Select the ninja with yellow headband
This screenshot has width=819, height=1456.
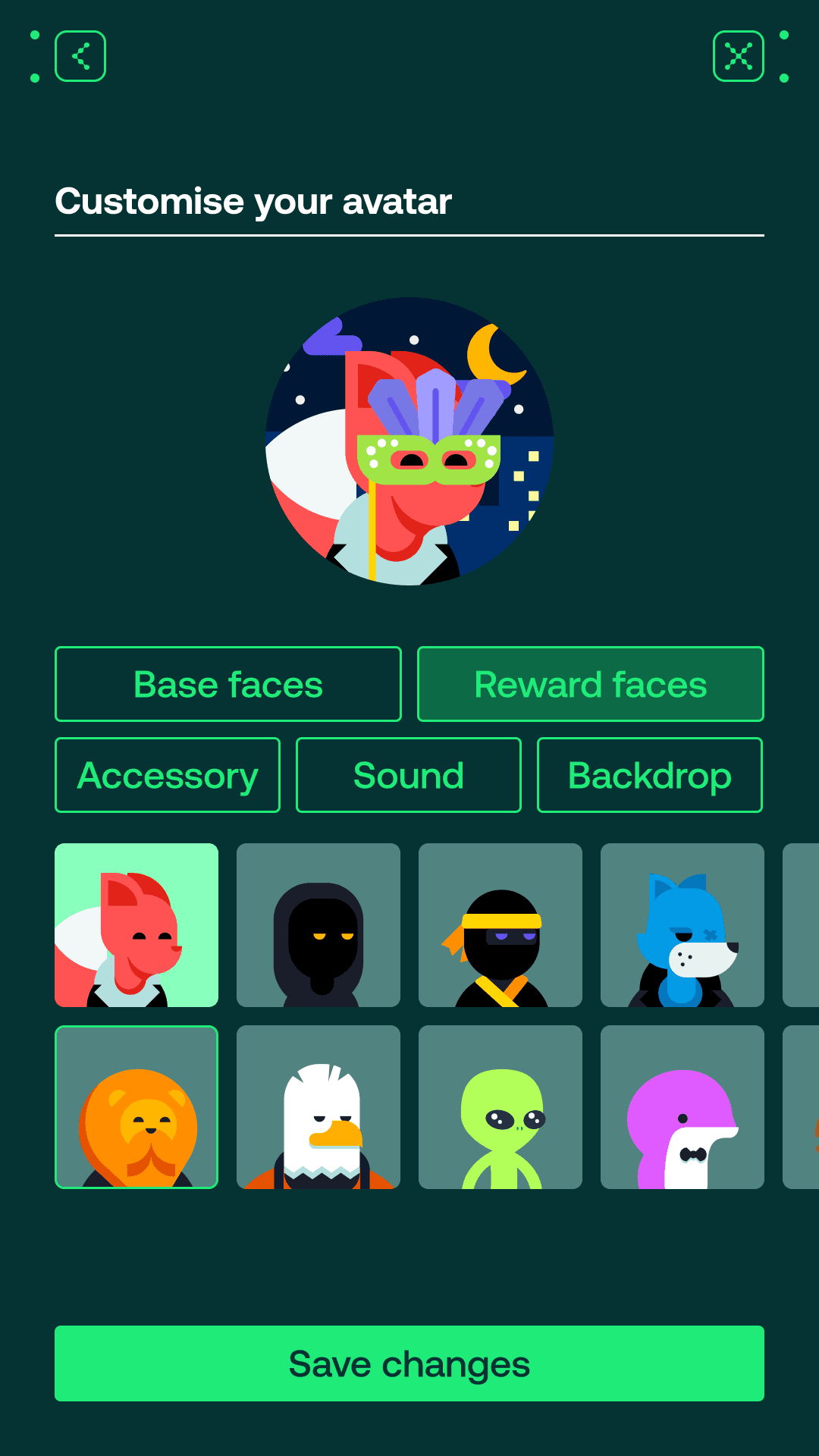(x=500, y=925)
